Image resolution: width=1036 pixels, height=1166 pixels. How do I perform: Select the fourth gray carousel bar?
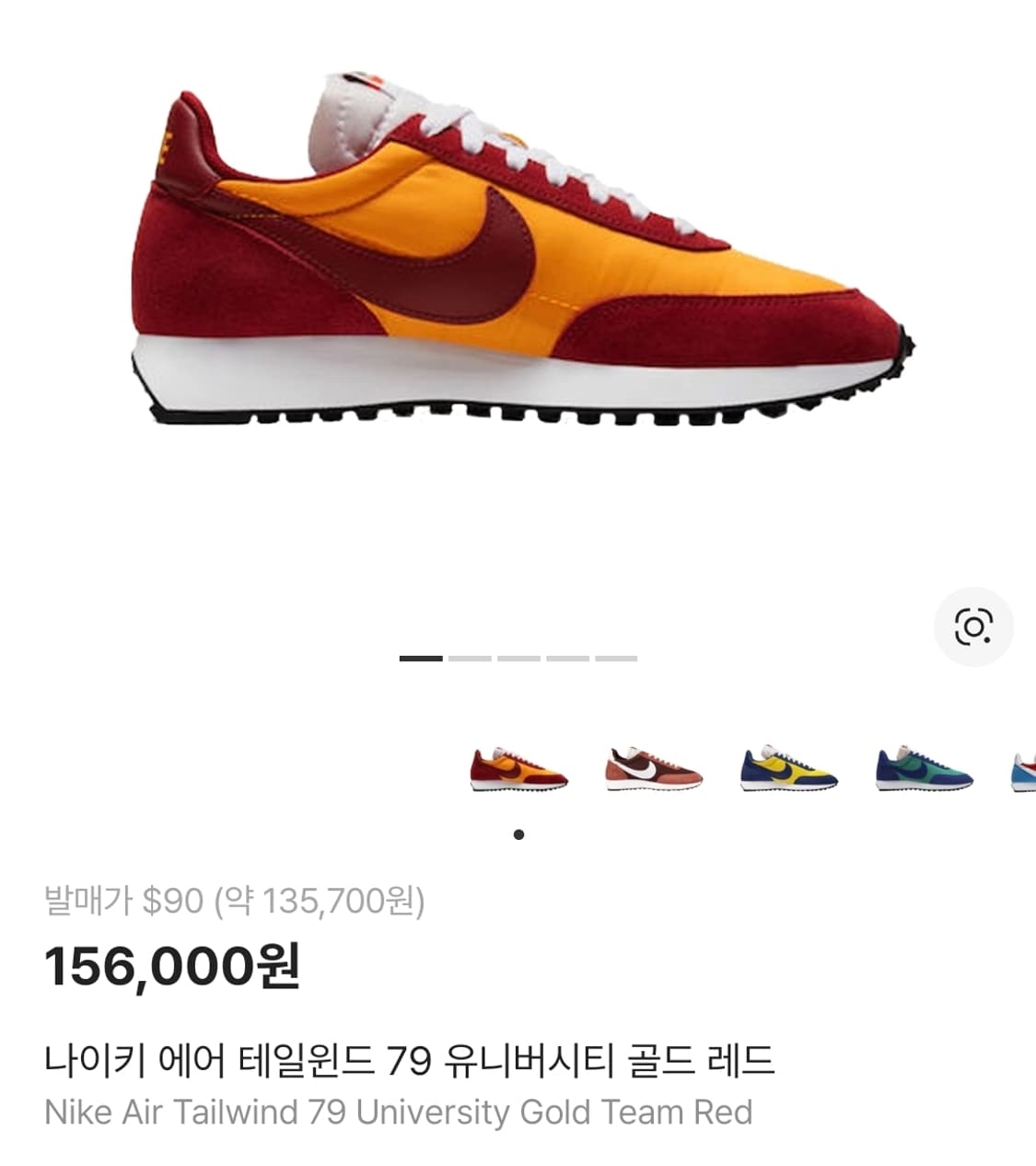(566, 659)
